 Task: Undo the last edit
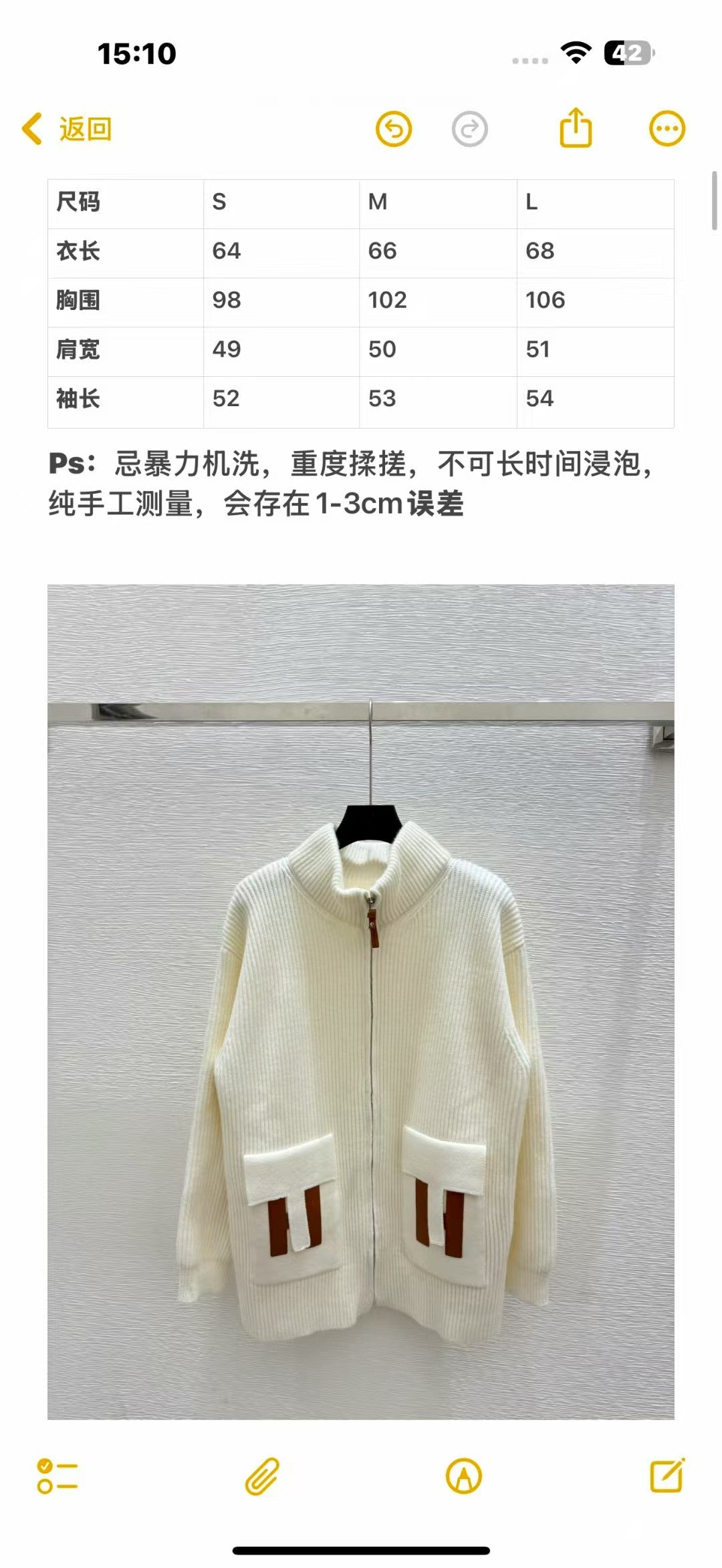(x=394, y=129)
